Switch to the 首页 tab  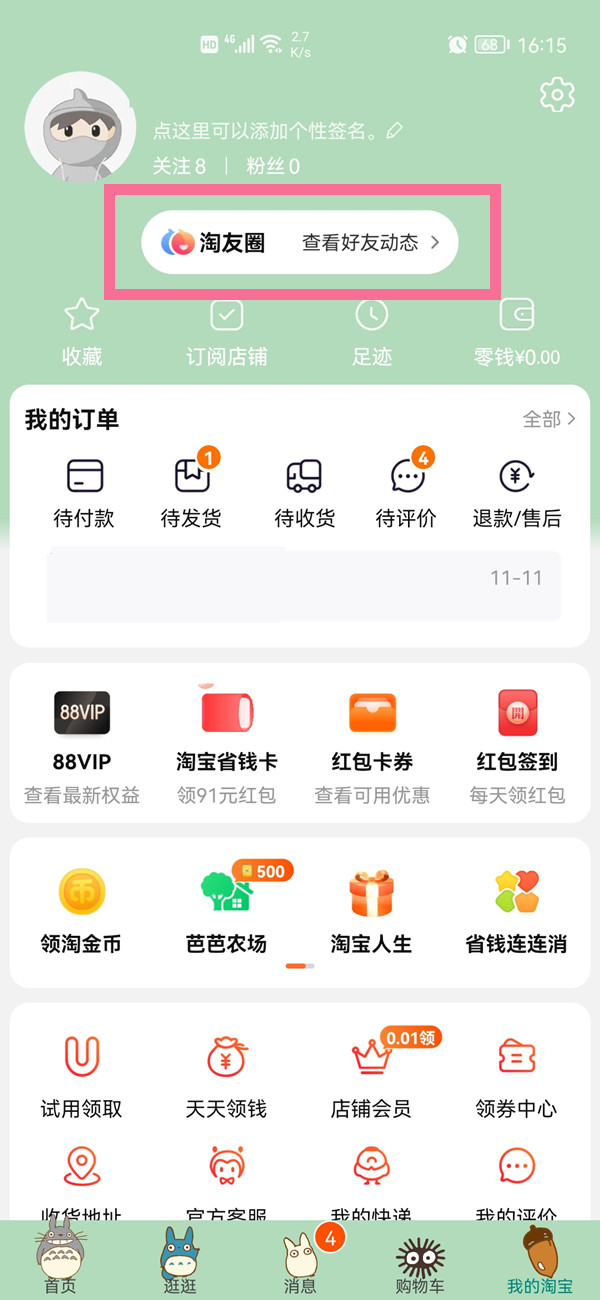[60, 1260]
